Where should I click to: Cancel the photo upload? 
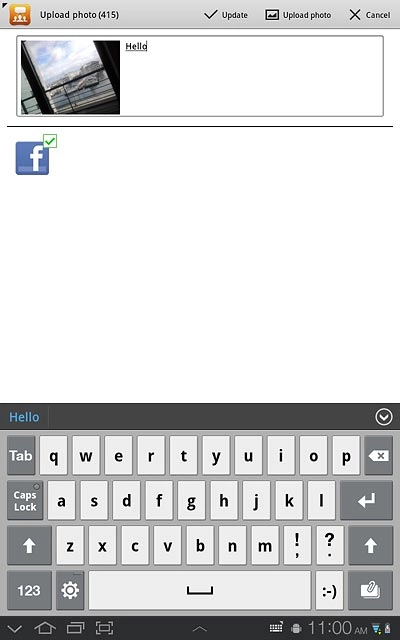[370, 15]
